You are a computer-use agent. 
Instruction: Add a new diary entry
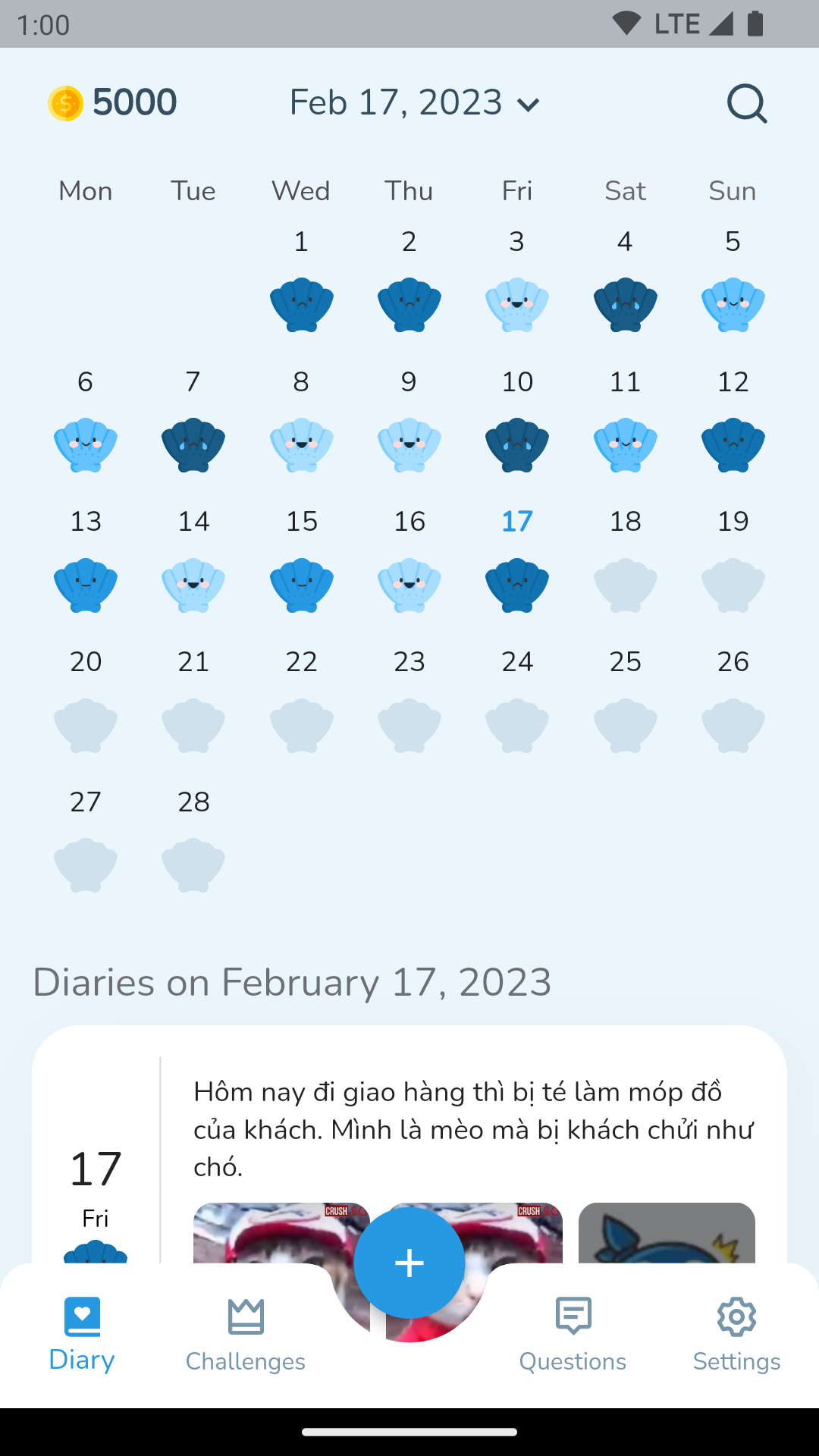409,1263
